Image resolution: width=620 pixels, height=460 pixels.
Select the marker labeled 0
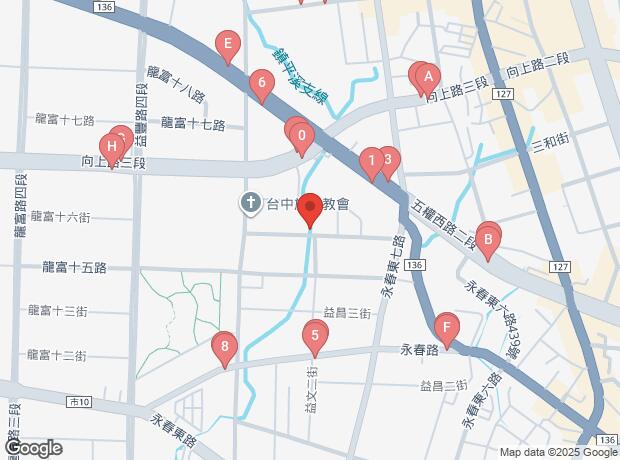coord(302,137)
